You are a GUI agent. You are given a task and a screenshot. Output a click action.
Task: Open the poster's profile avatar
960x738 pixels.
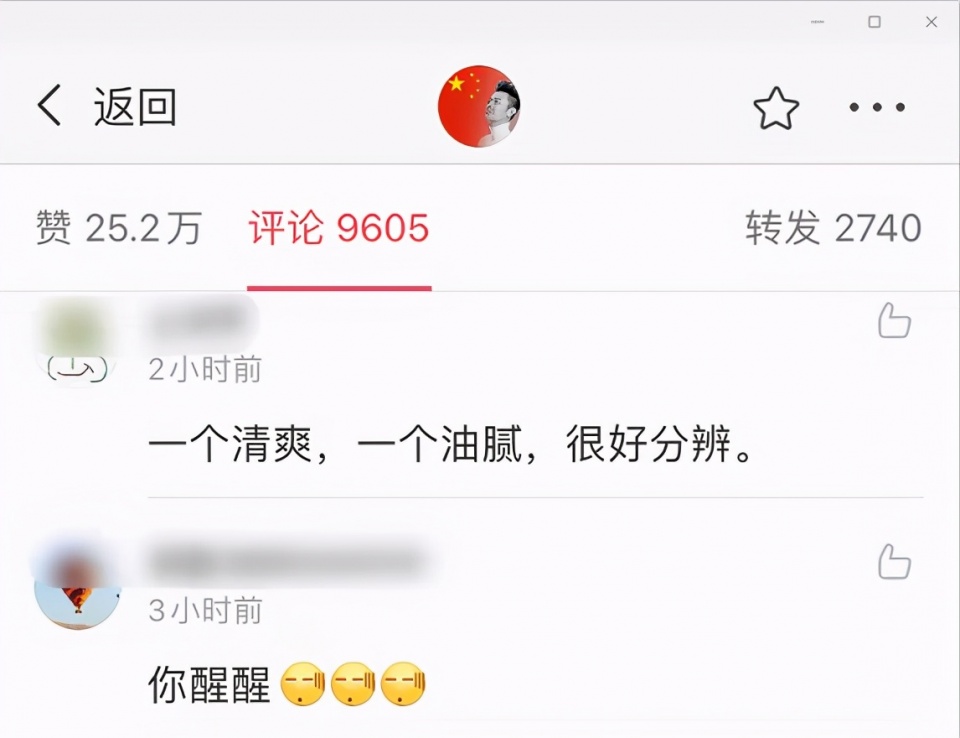point(479,107)
